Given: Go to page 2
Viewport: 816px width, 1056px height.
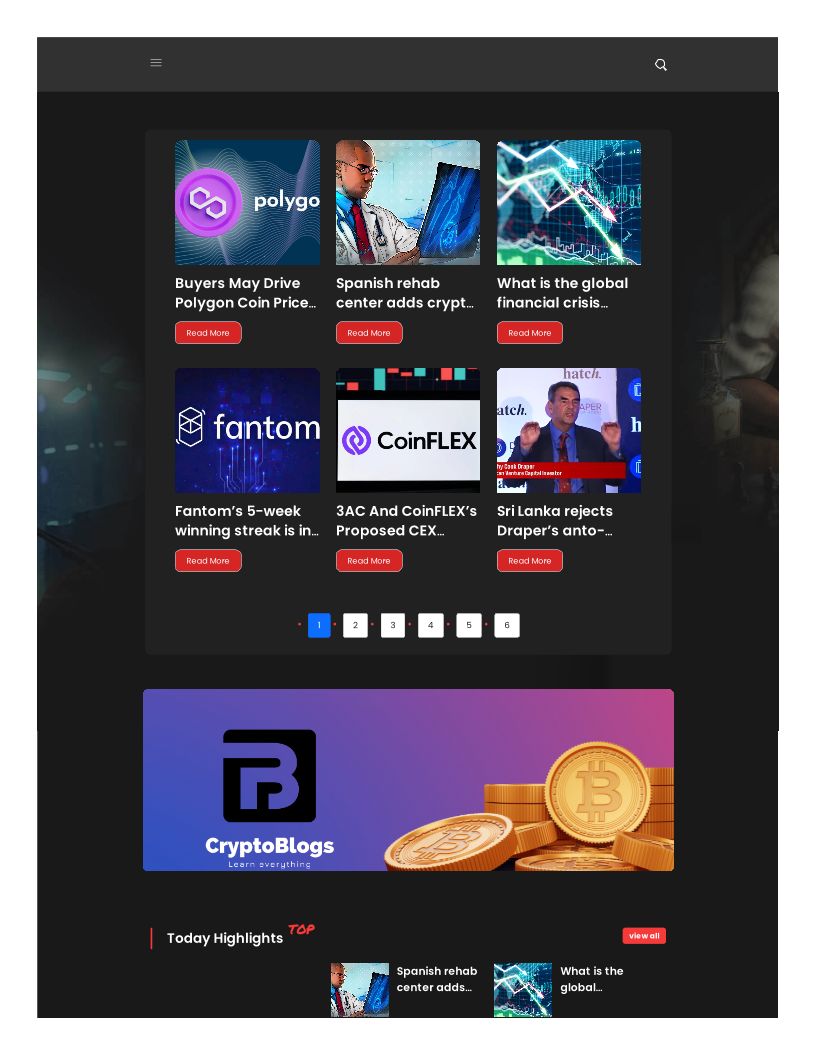Looking at the screenshot, I should [355, 625].
